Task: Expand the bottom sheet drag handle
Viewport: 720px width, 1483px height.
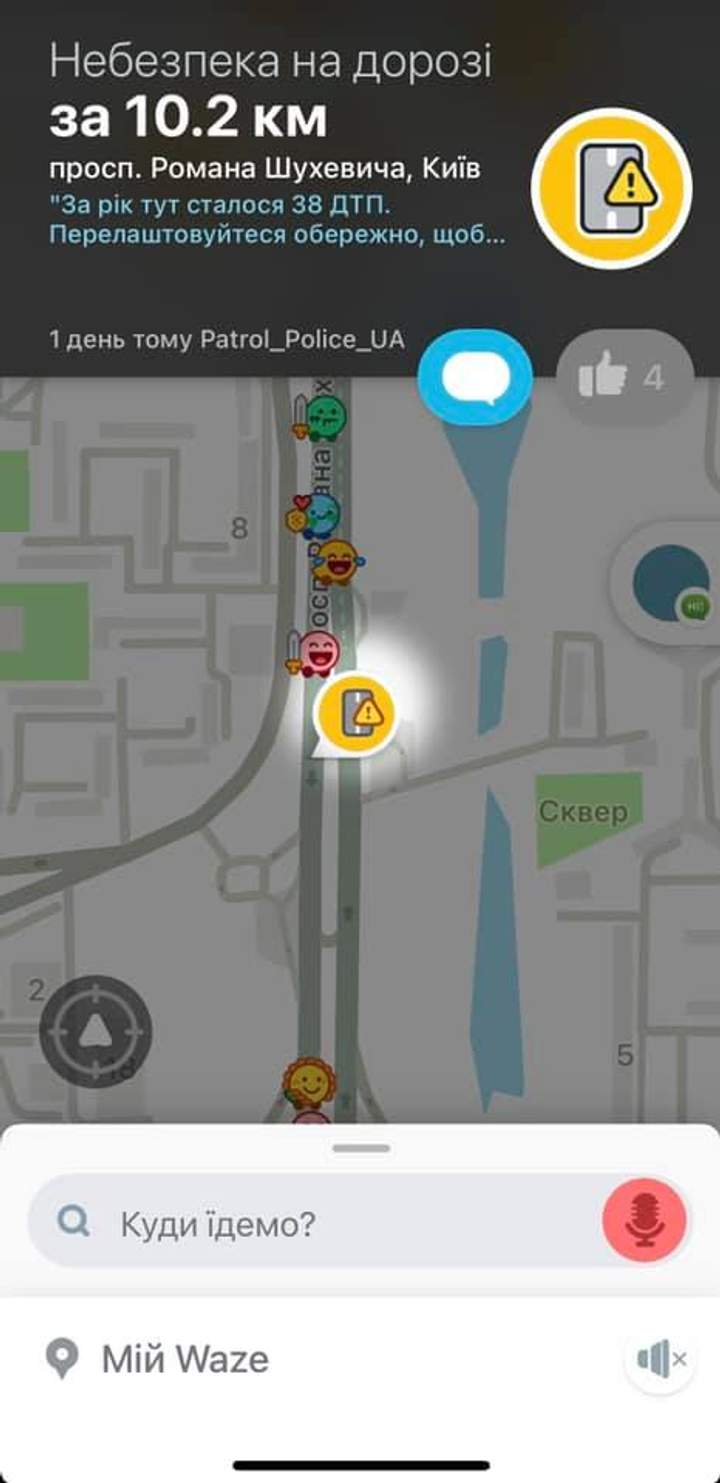Action: point(360,1148)
